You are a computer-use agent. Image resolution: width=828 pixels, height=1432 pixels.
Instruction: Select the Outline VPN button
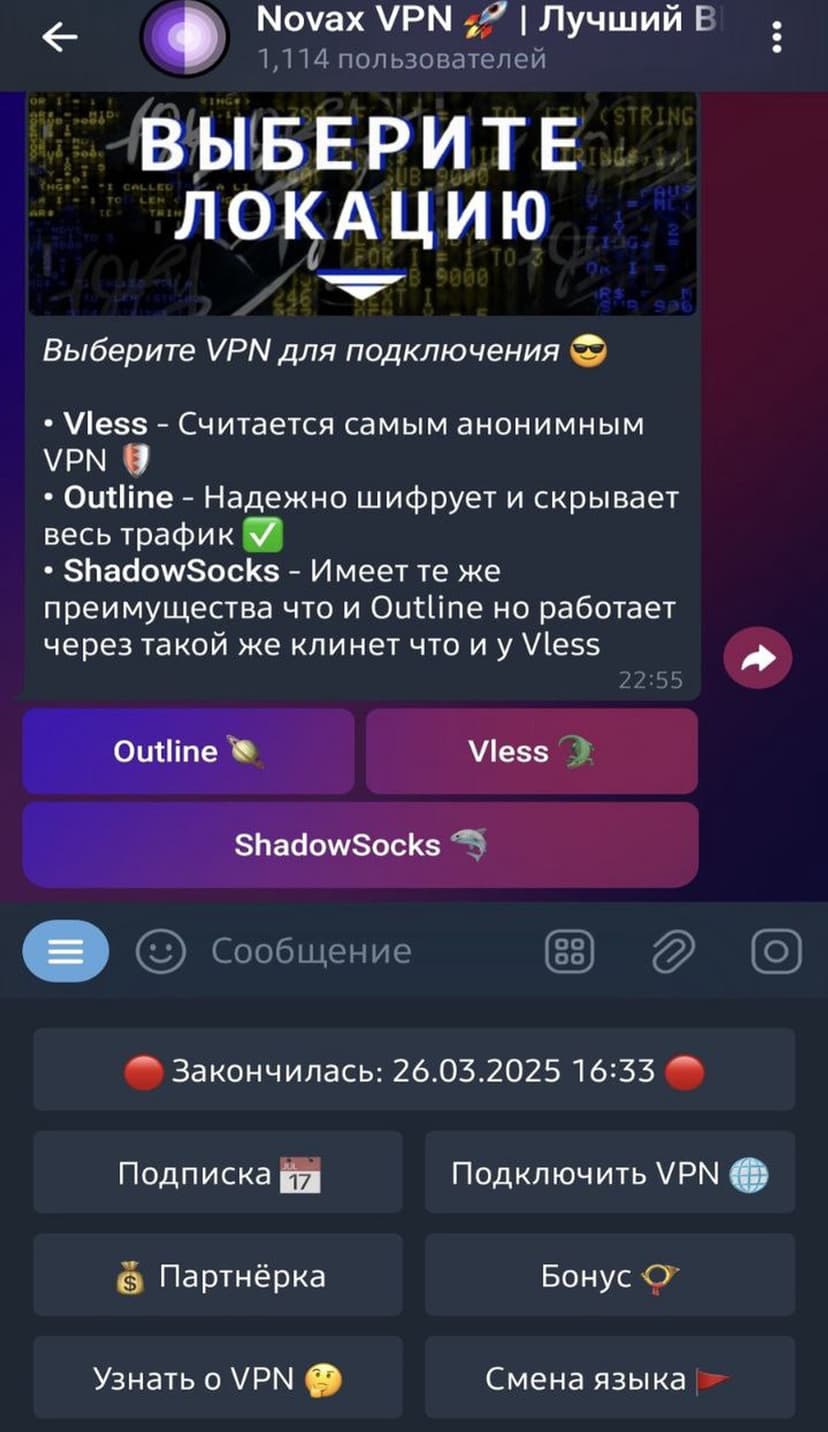pos(188,751)
